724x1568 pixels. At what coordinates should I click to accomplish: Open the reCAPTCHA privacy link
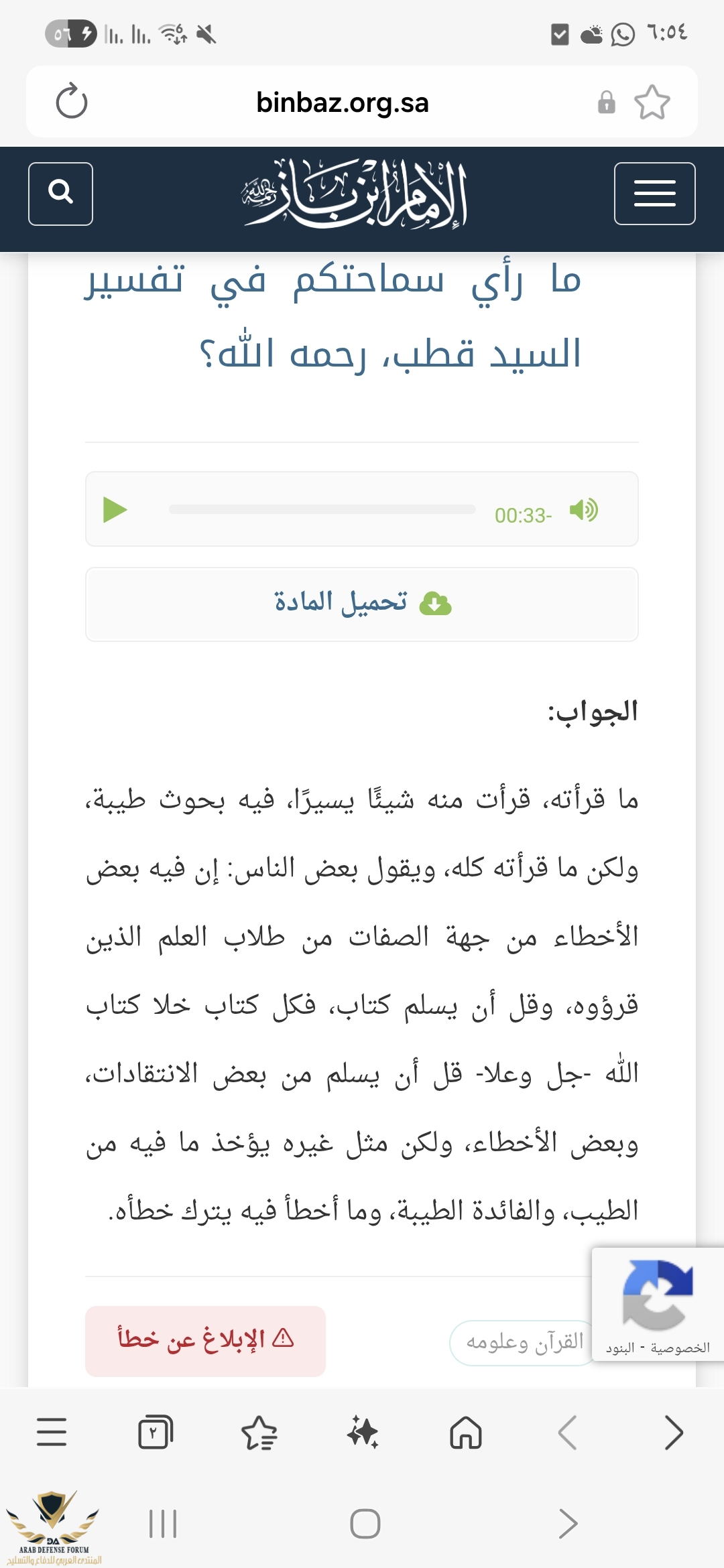point(680,1348)
